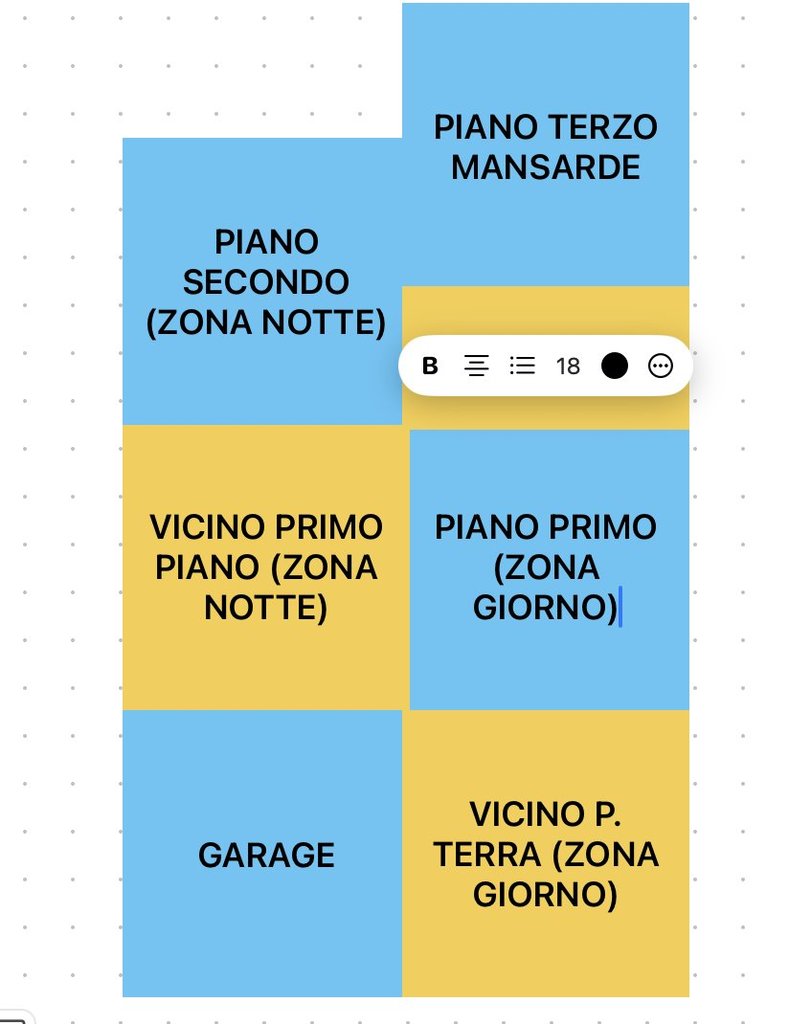Open the bullet list options
The image size is (789, 1024).
tap(522, 366)
